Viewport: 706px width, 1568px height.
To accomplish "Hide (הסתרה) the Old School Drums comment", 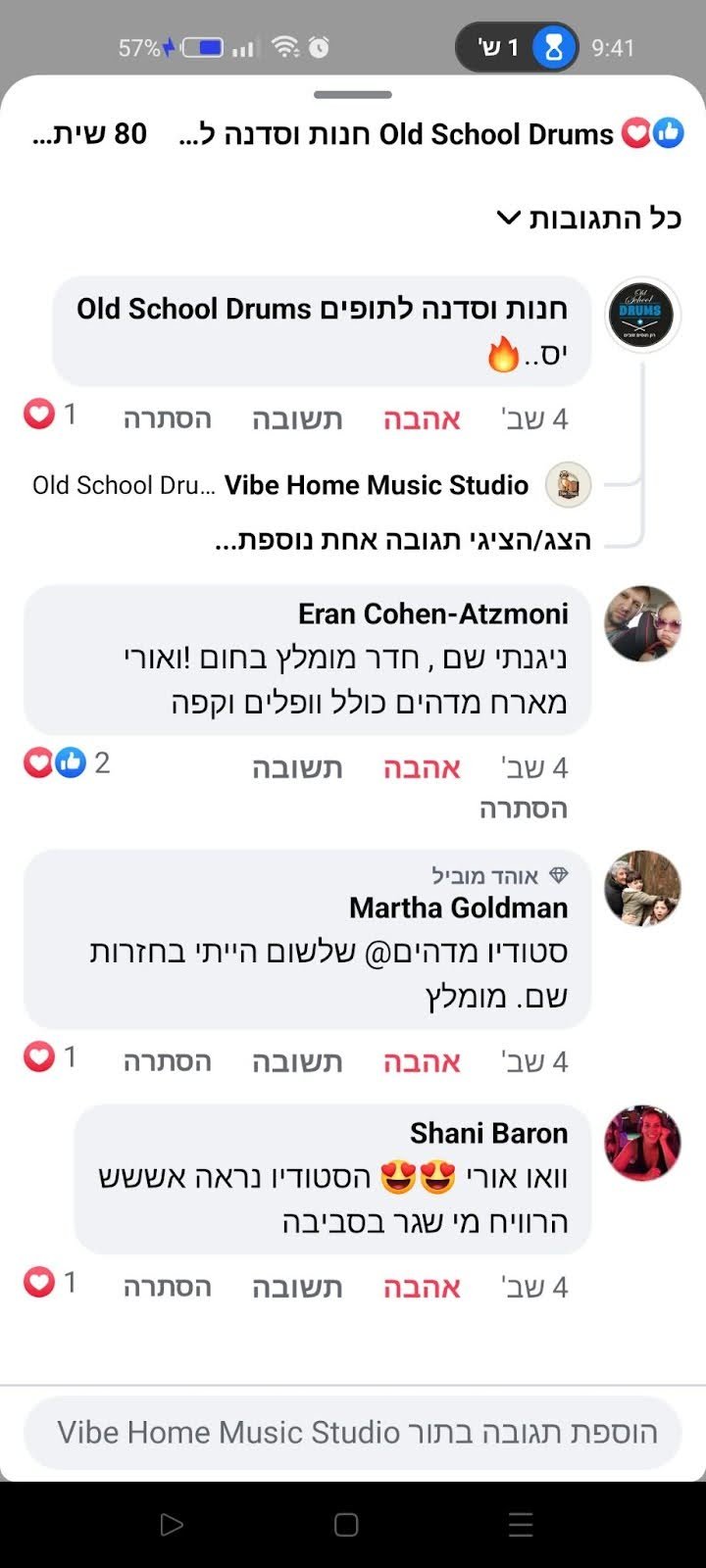I will pyautogui.click(x=167, y=419).
